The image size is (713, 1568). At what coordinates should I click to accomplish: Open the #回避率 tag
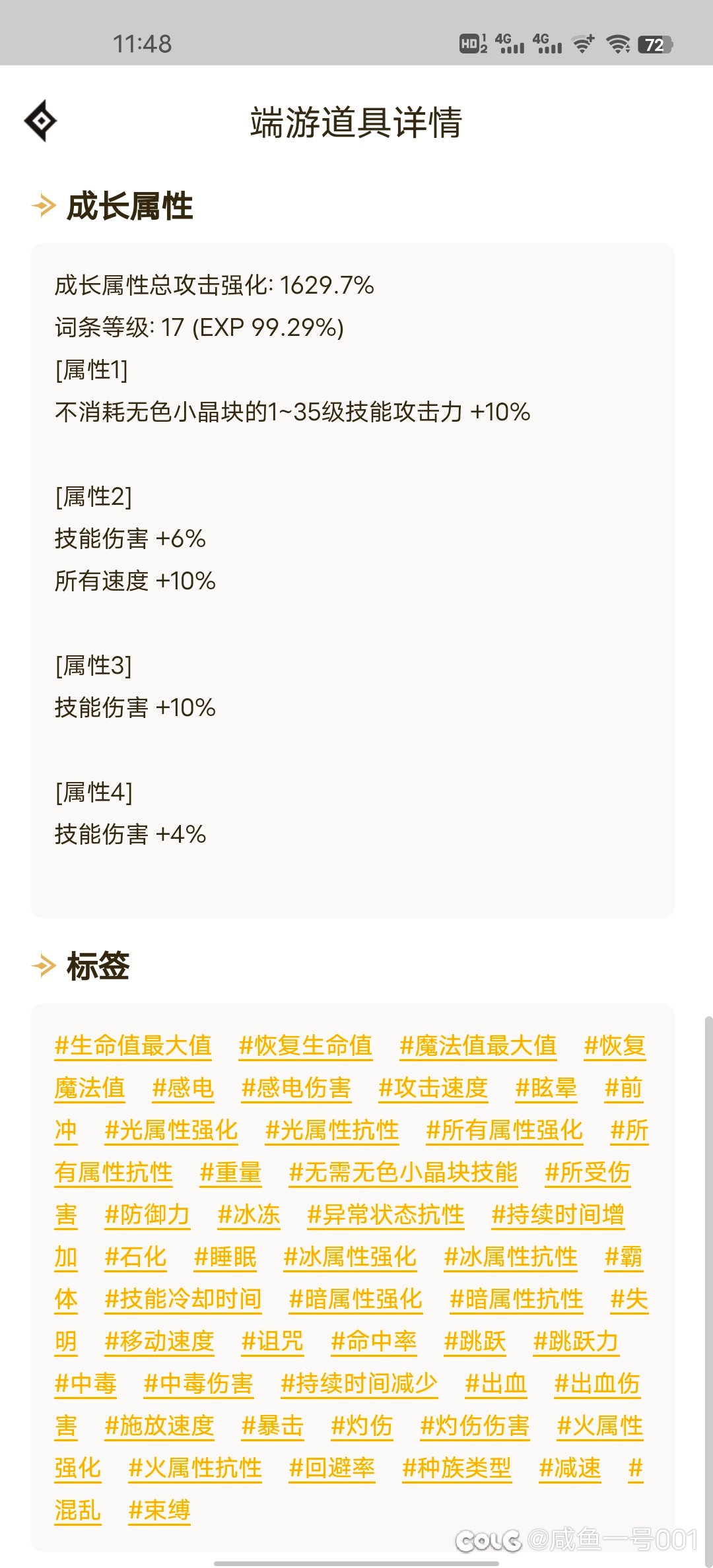point(332,1468)
